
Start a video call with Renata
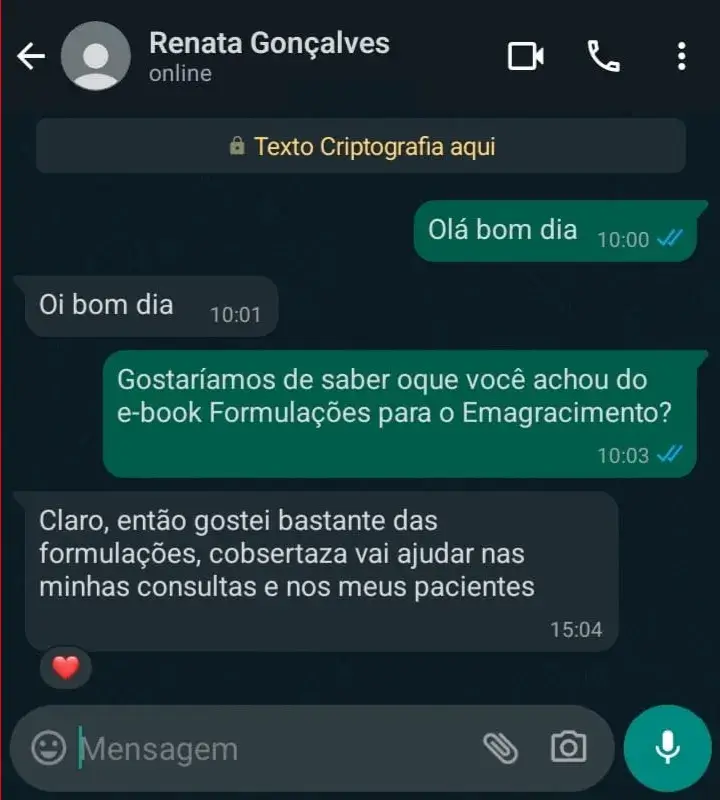(525, 56)
